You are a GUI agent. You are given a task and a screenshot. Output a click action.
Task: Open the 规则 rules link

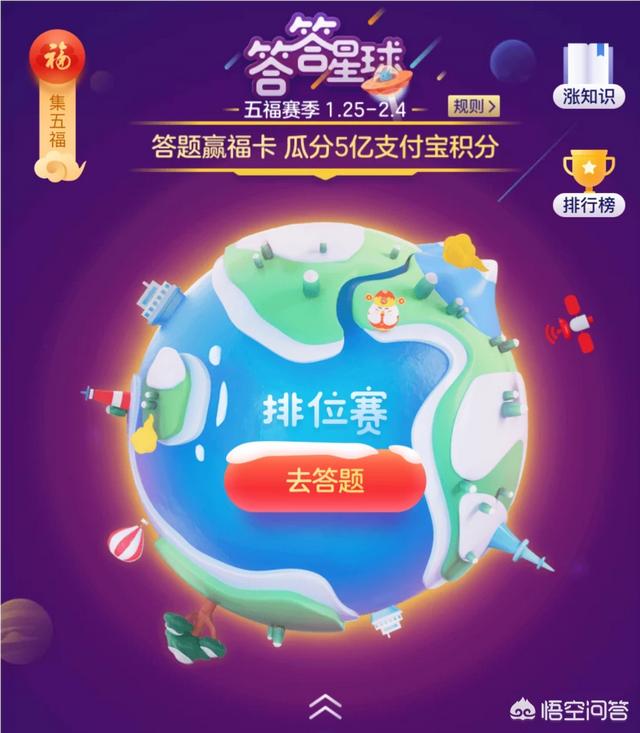(472, 106)
